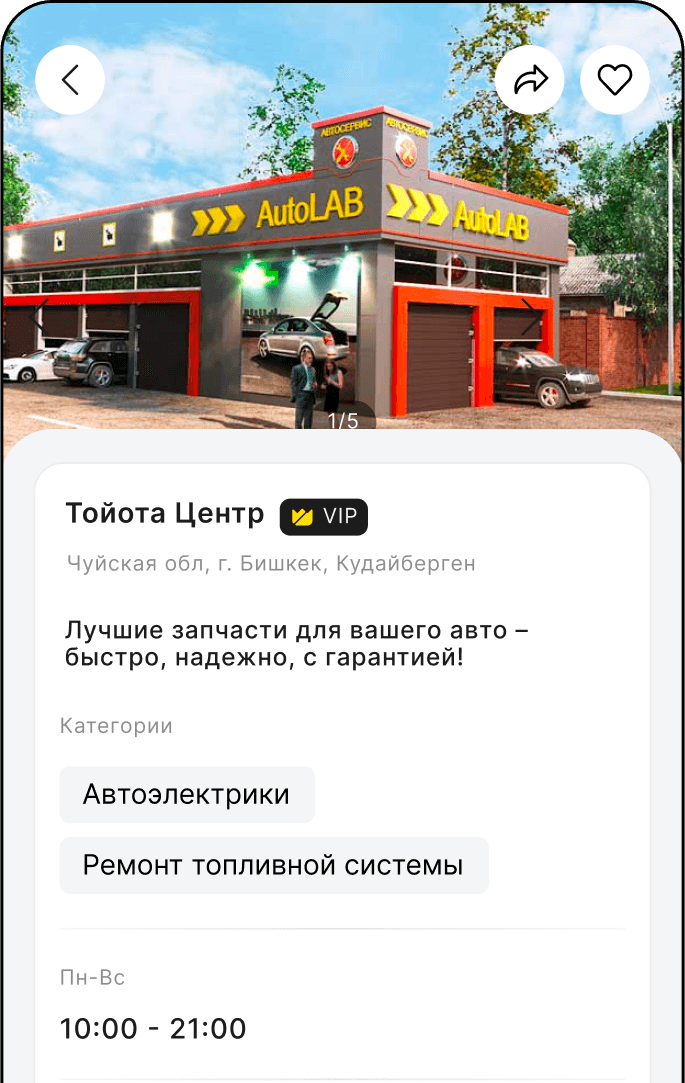Add Тойота Центр to favorites

pos(615,80)
